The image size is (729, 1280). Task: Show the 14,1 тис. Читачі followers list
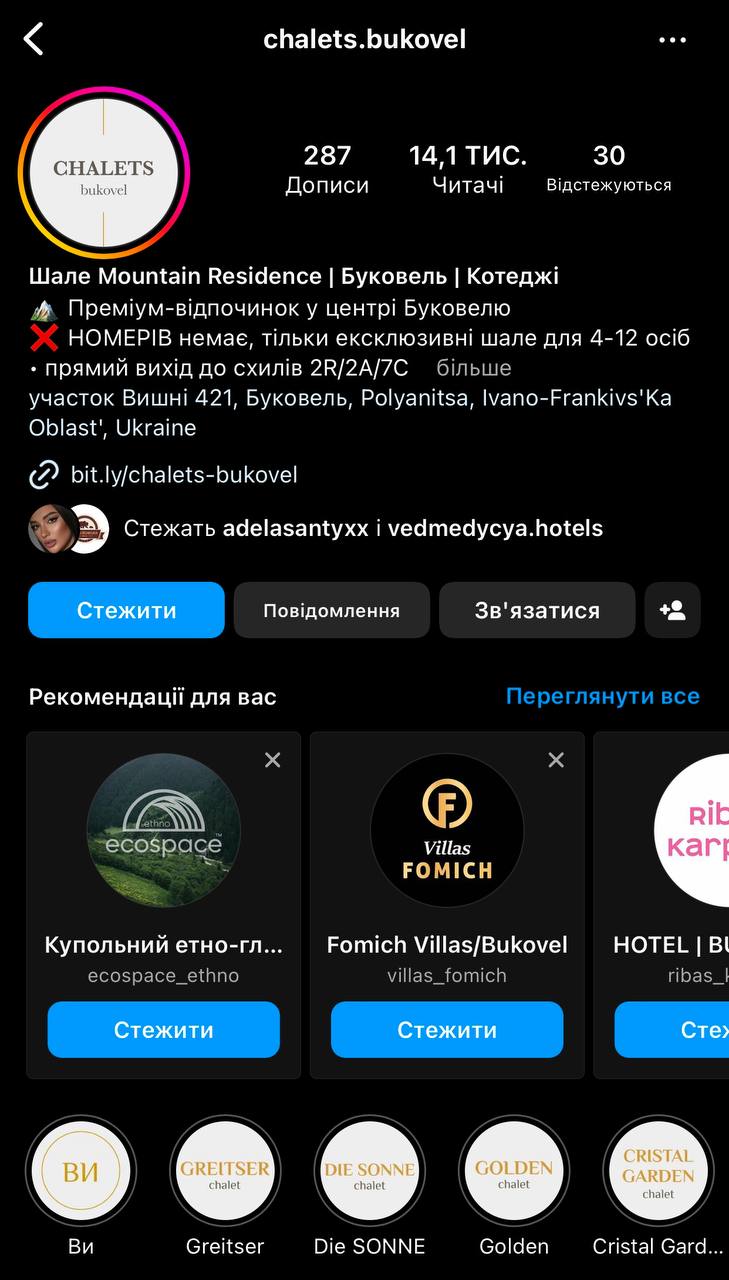pos(467,169)
